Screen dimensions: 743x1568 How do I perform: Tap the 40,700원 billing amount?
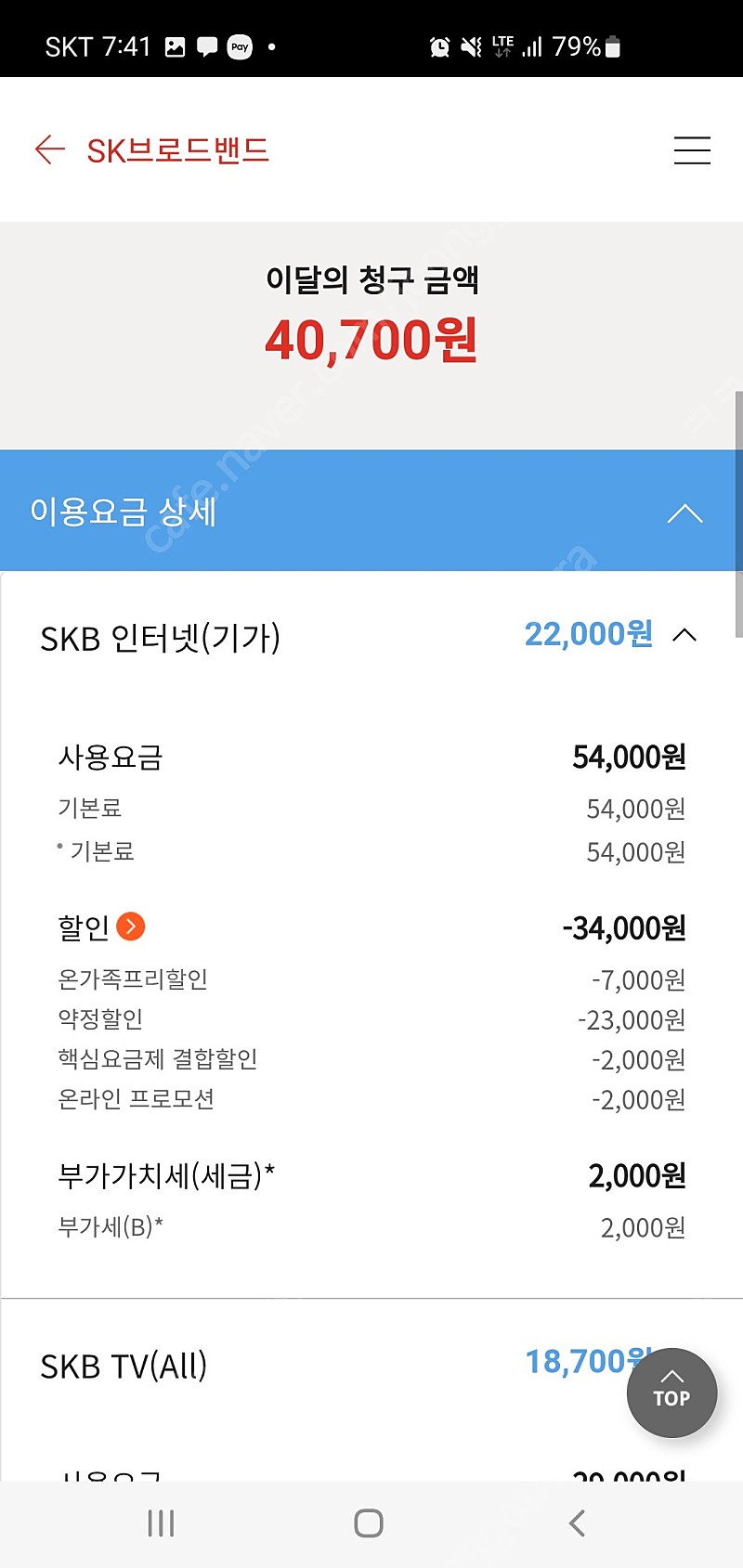(x=371, y=341)
